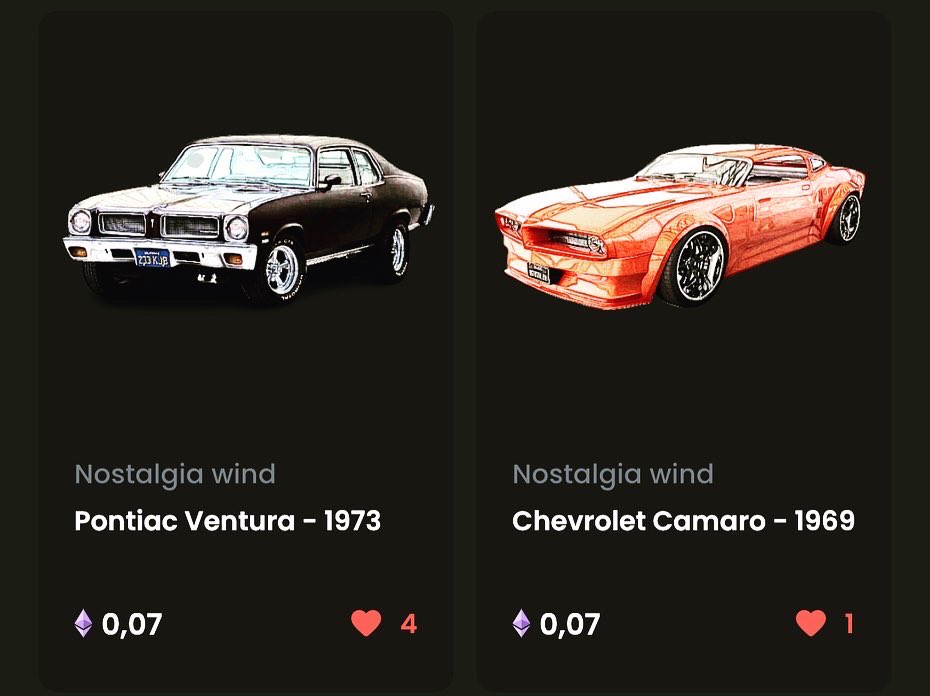Like the Chevrolet Camaro - 1969 item
The width and height of the screenshot is (930, 696).
(811, 624)
